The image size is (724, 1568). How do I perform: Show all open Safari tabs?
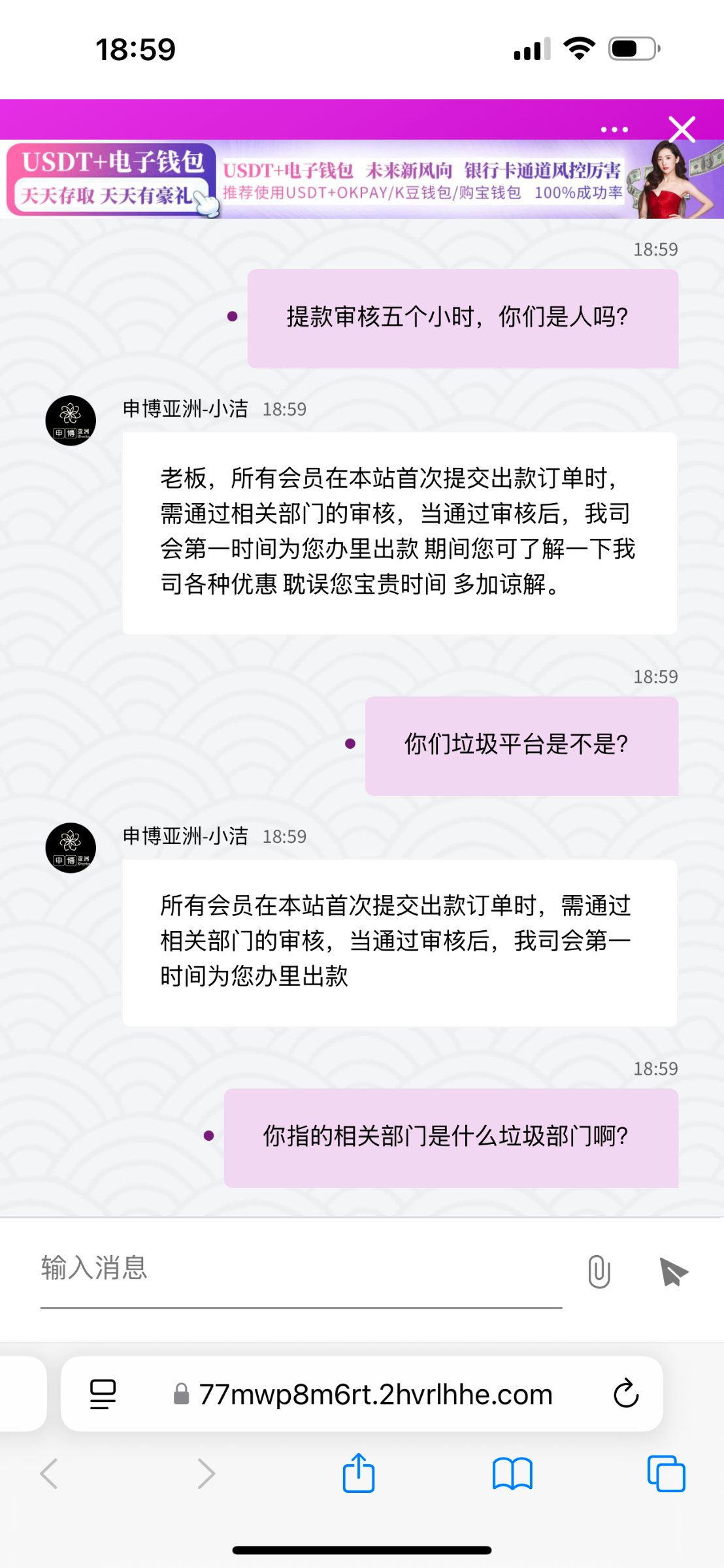(x=666, y=1474)
